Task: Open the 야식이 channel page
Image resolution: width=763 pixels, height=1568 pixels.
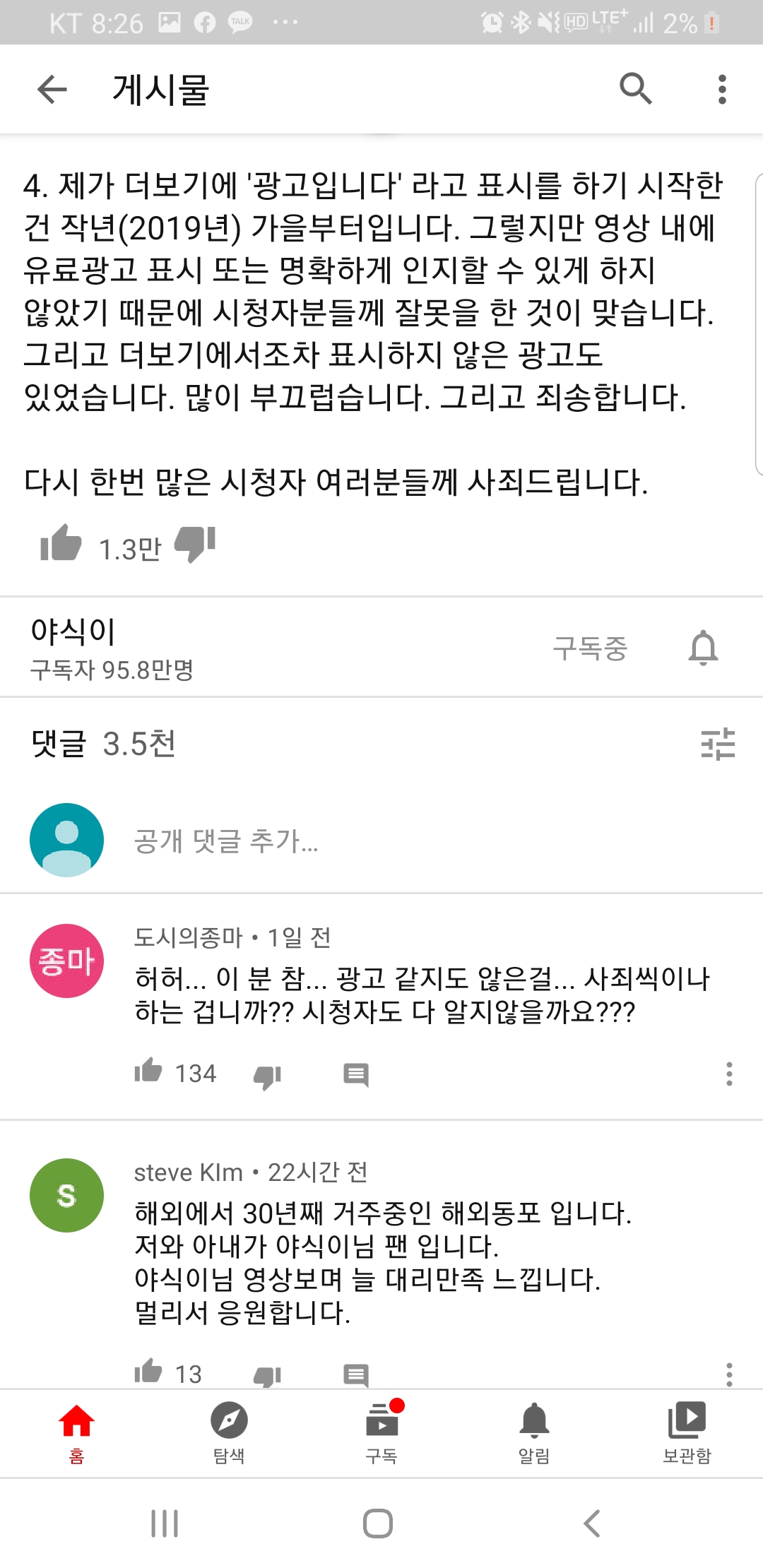Action: pyautogui.click(x=112, y=648)
